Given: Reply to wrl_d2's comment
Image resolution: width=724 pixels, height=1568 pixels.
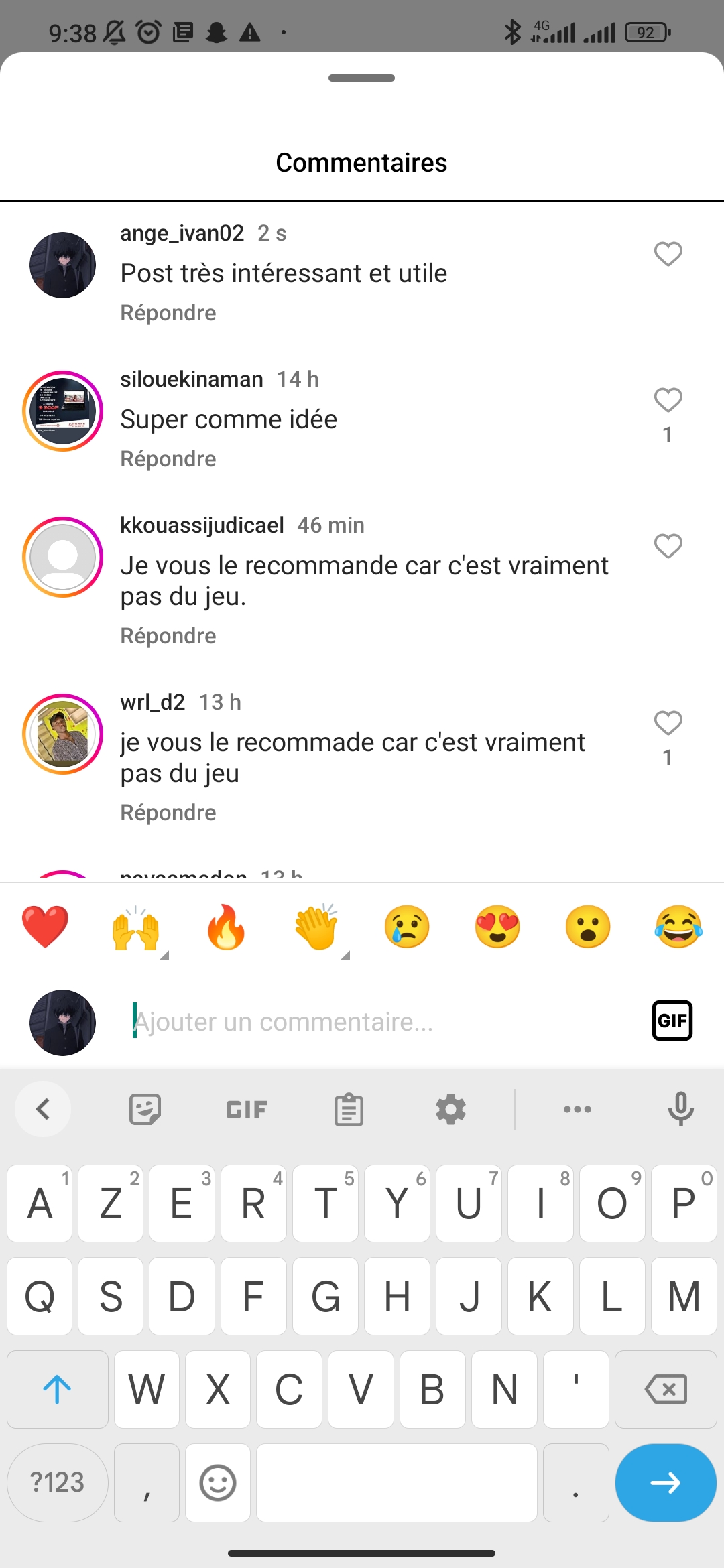Looking at the screenshot, I should [168, 813].
